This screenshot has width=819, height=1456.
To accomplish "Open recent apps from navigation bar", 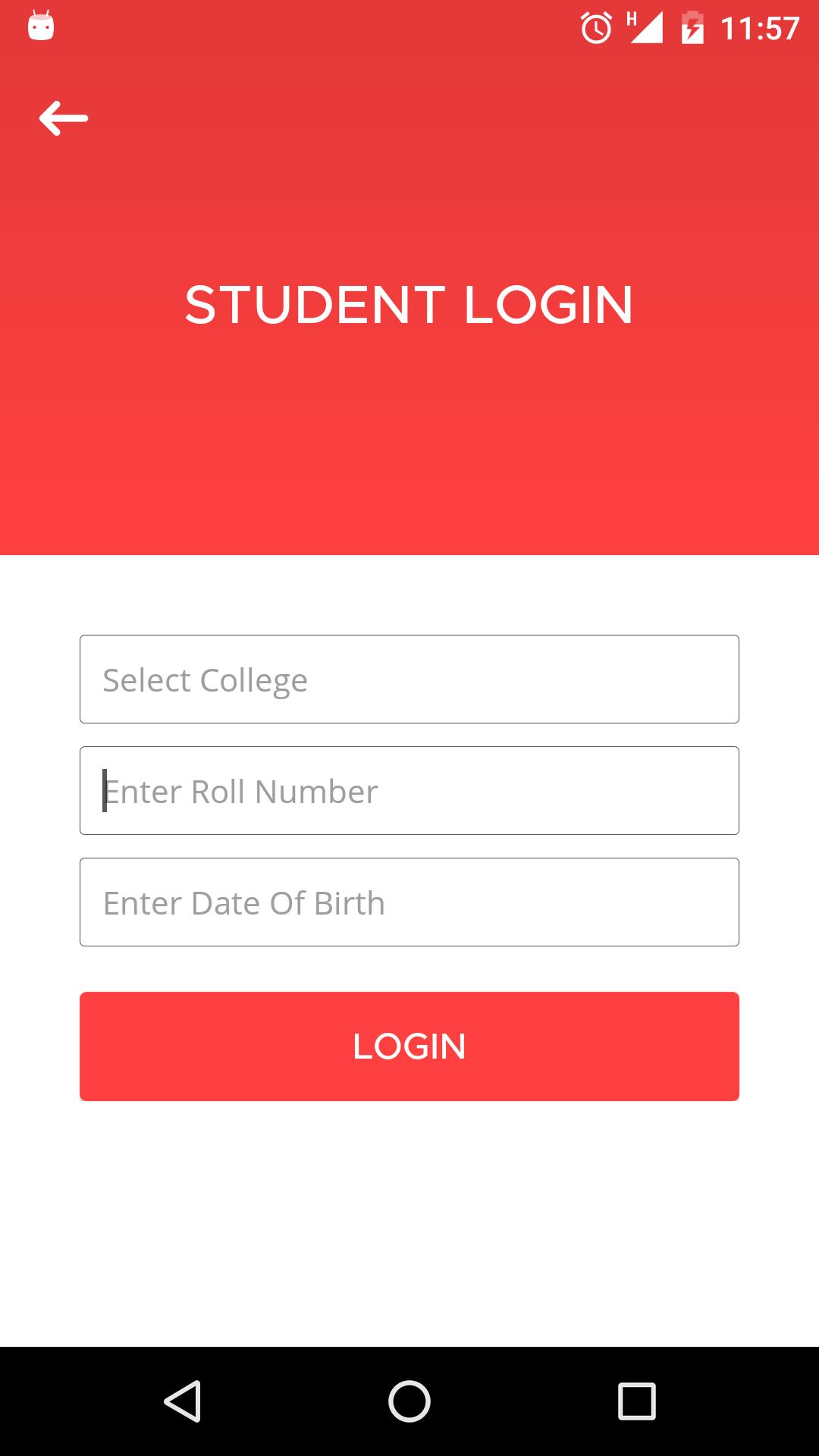I will [637, 1401].
